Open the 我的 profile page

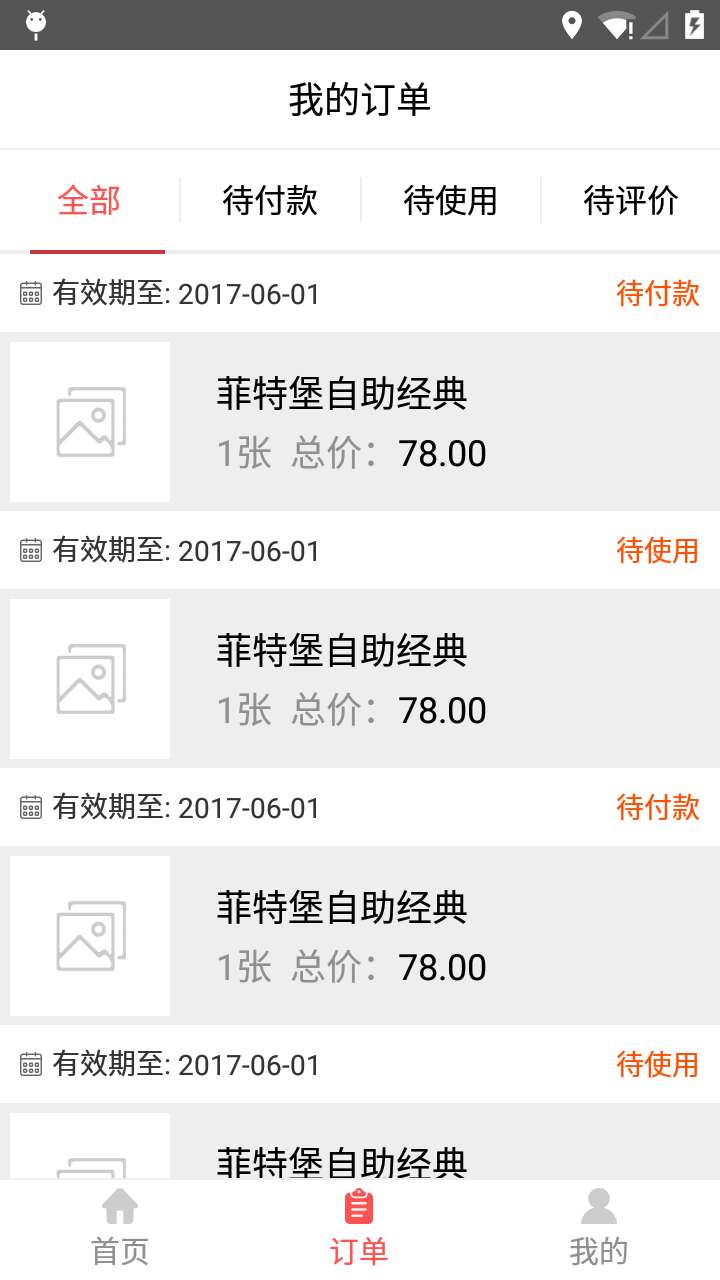[x=598, y=1228]
